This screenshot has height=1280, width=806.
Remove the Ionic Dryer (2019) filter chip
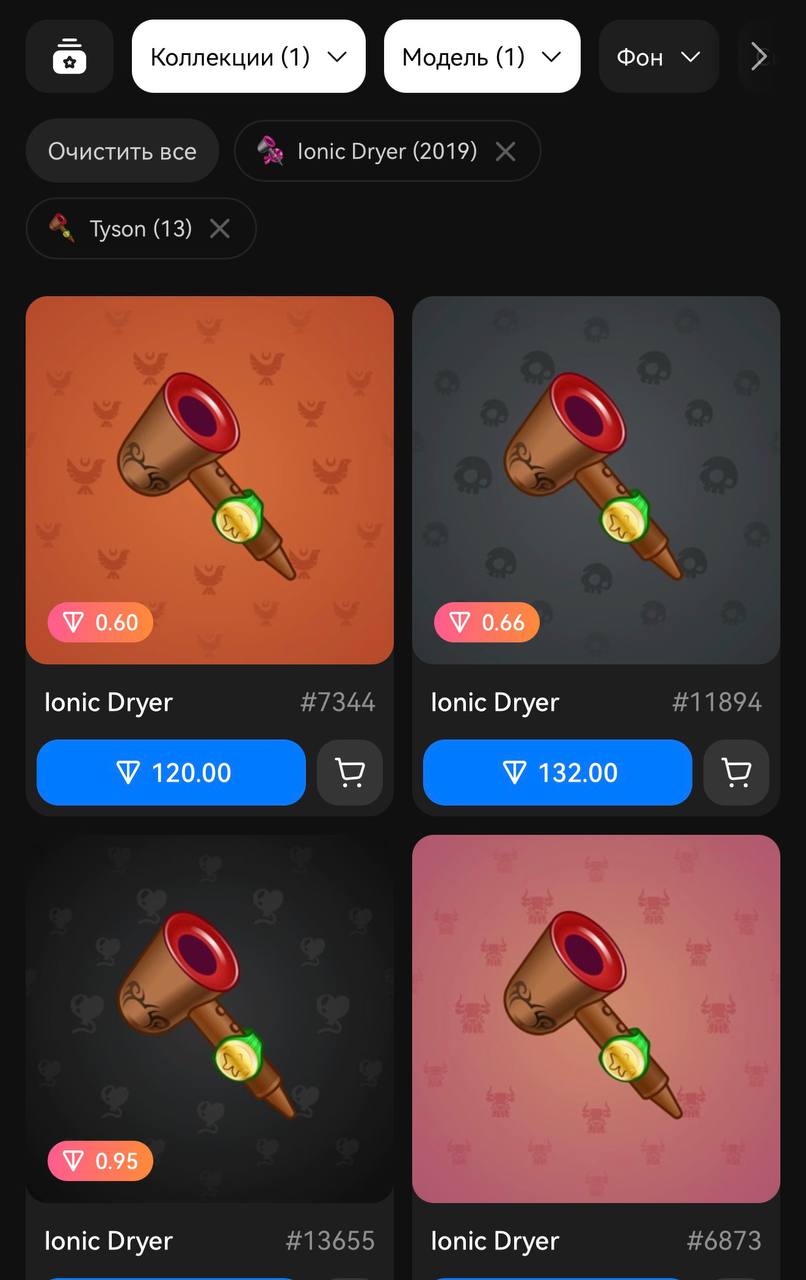coord(506,152)
